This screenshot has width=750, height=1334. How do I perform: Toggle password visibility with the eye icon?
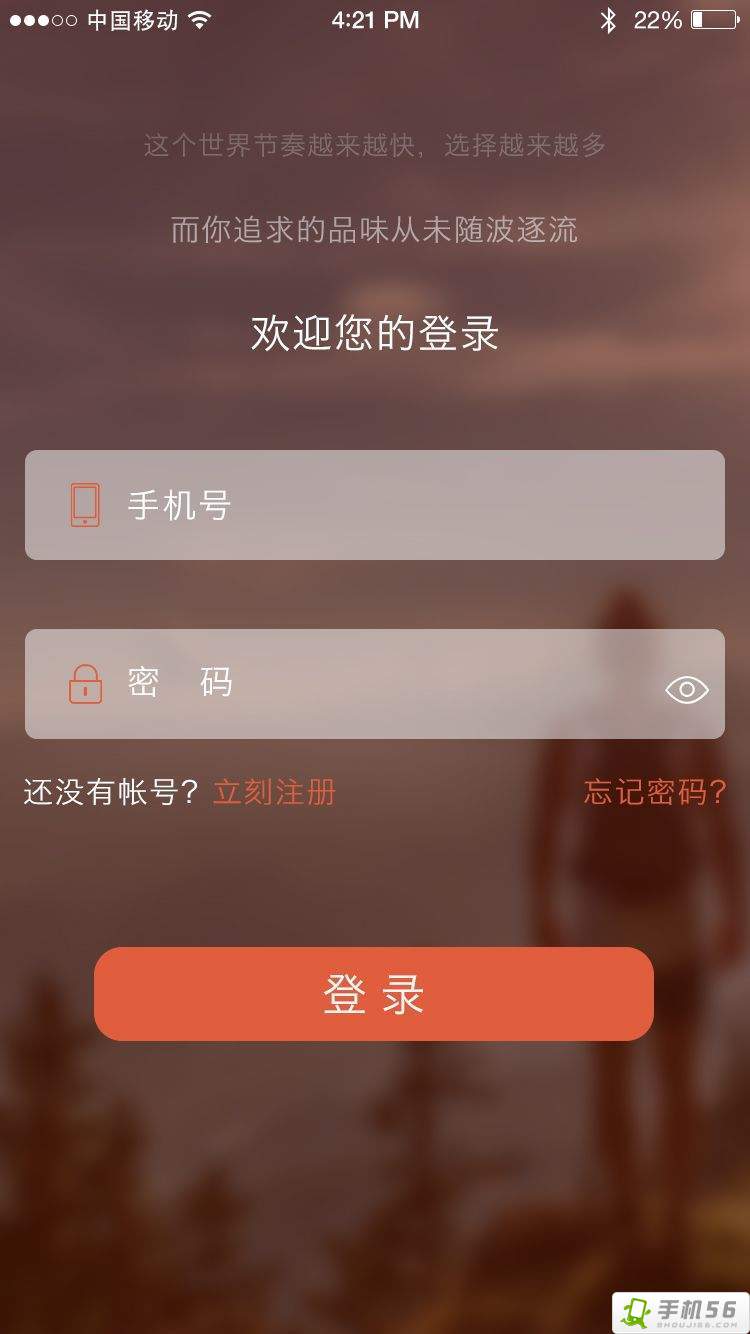(687, 689)
